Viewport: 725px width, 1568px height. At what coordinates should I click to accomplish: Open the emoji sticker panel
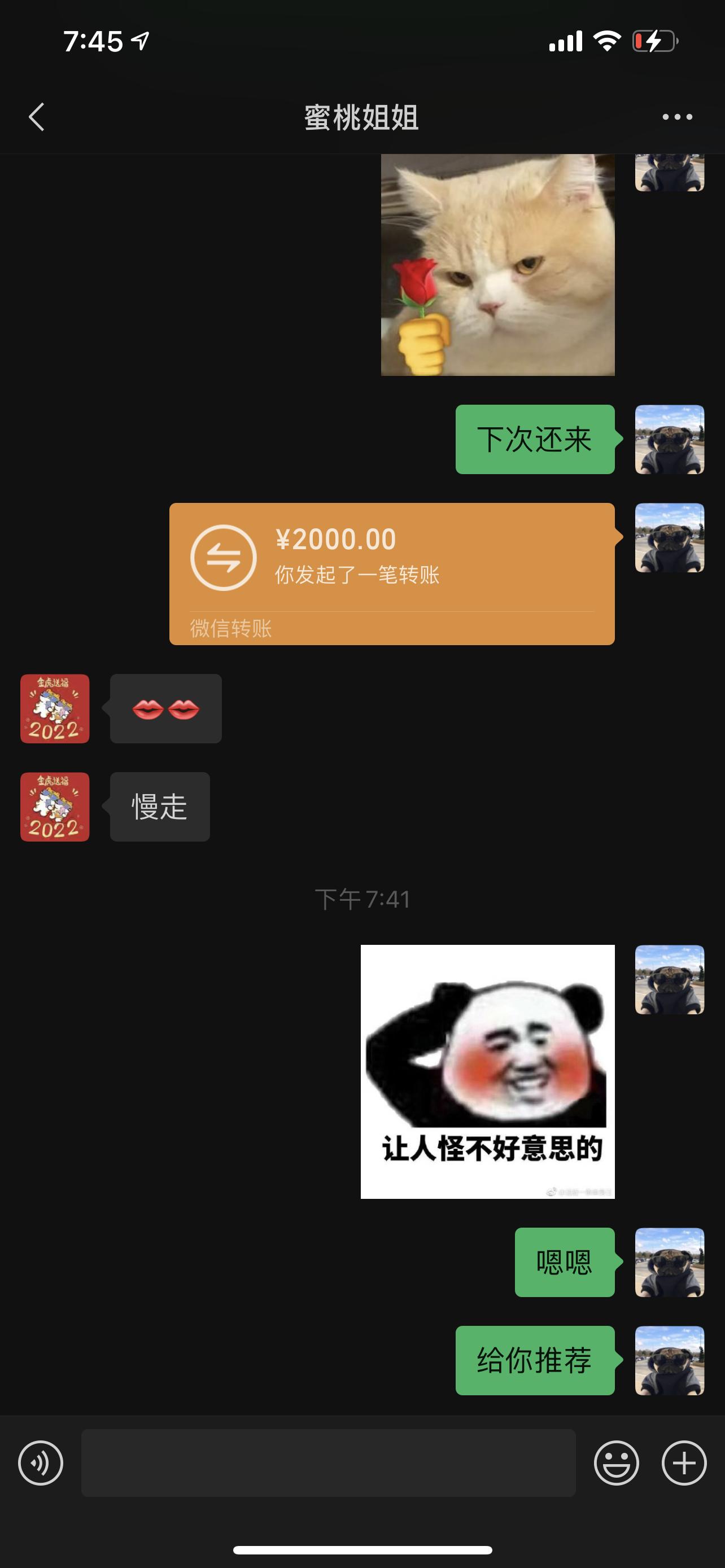tap(616, 1462)
